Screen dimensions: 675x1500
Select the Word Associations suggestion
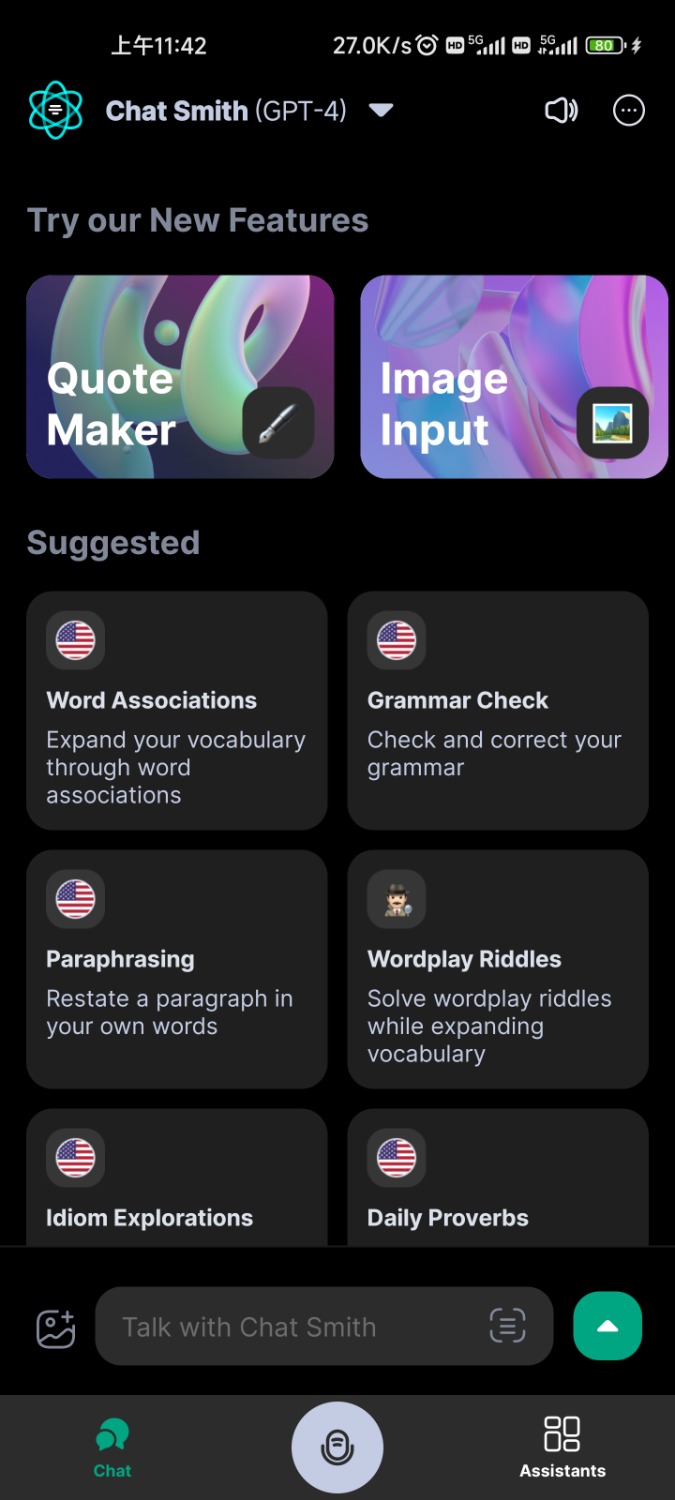pyautogui.click(x=177, y=711)
